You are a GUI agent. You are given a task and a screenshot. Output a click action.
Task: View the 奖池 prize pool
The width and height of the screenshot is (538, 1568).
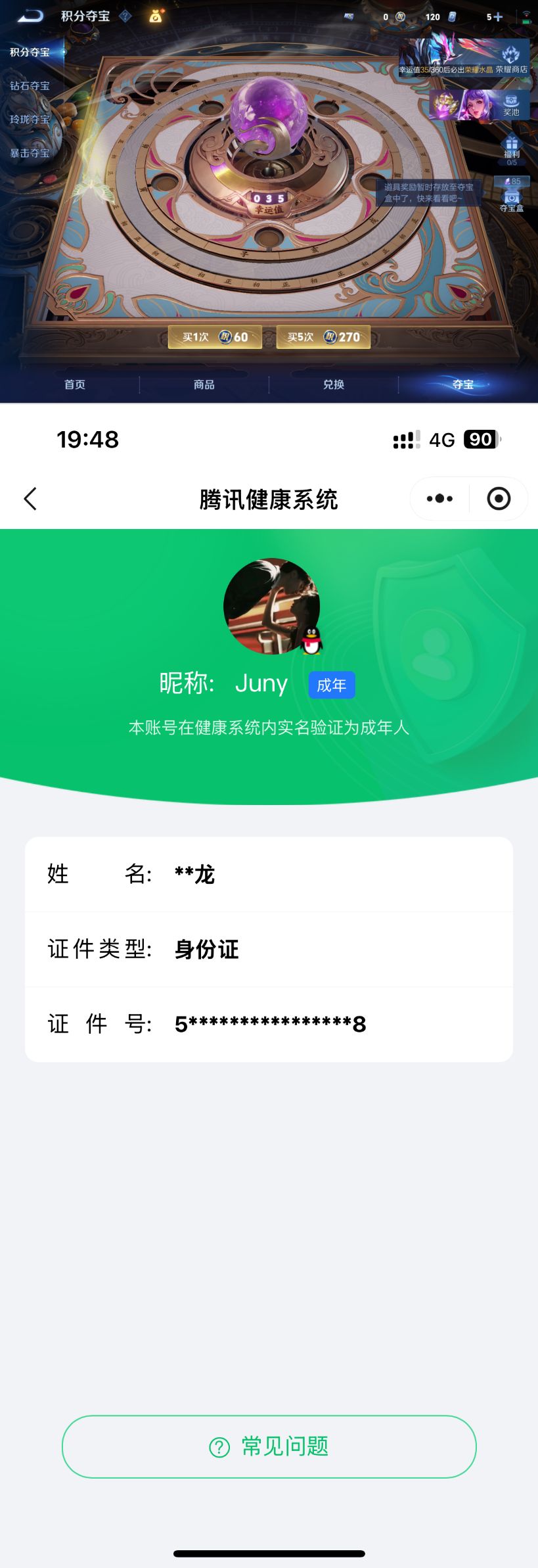[x=511, y=105]
